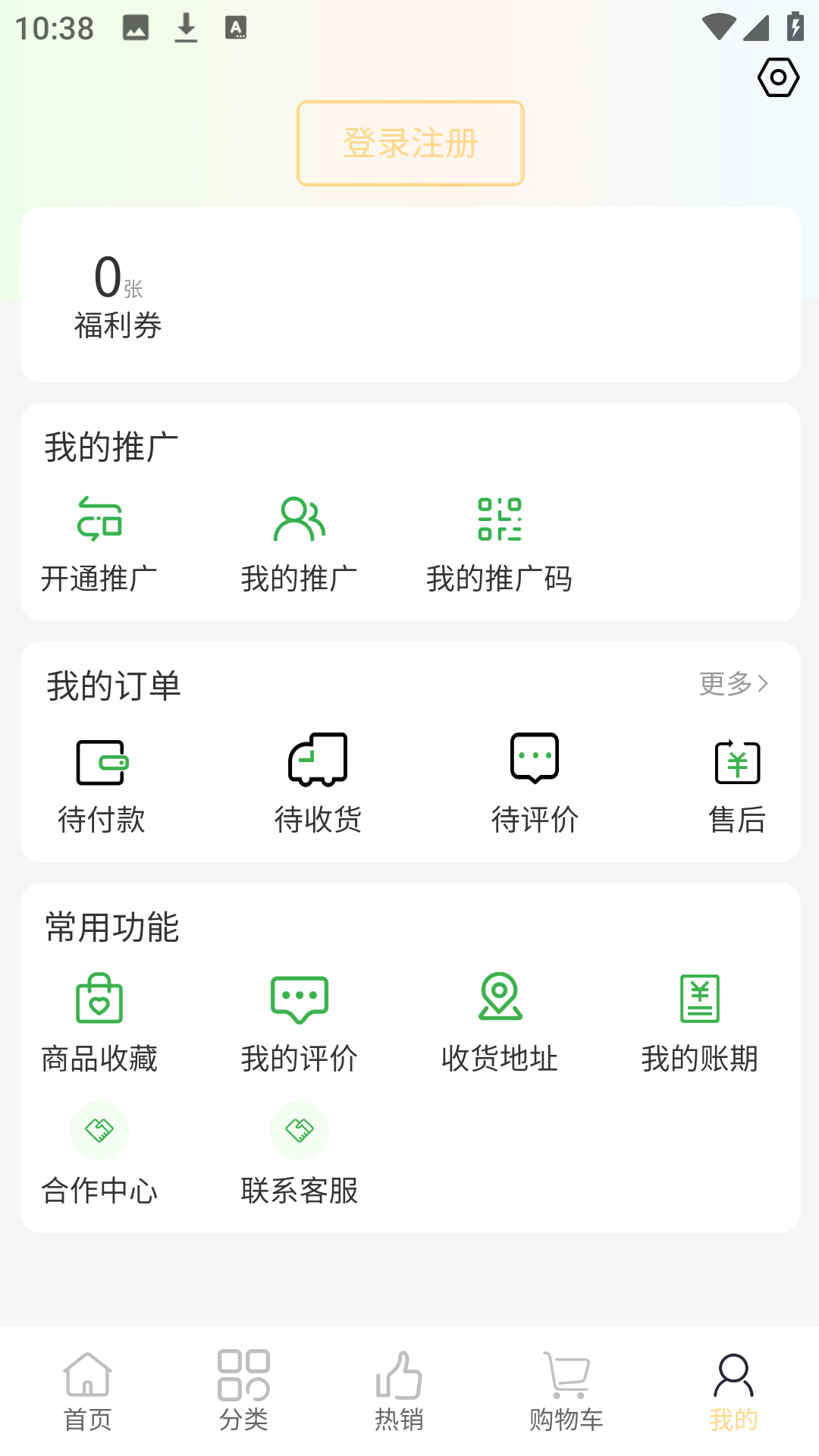
Task: Open 我的推广码 QR code
Action: [499, 542]
